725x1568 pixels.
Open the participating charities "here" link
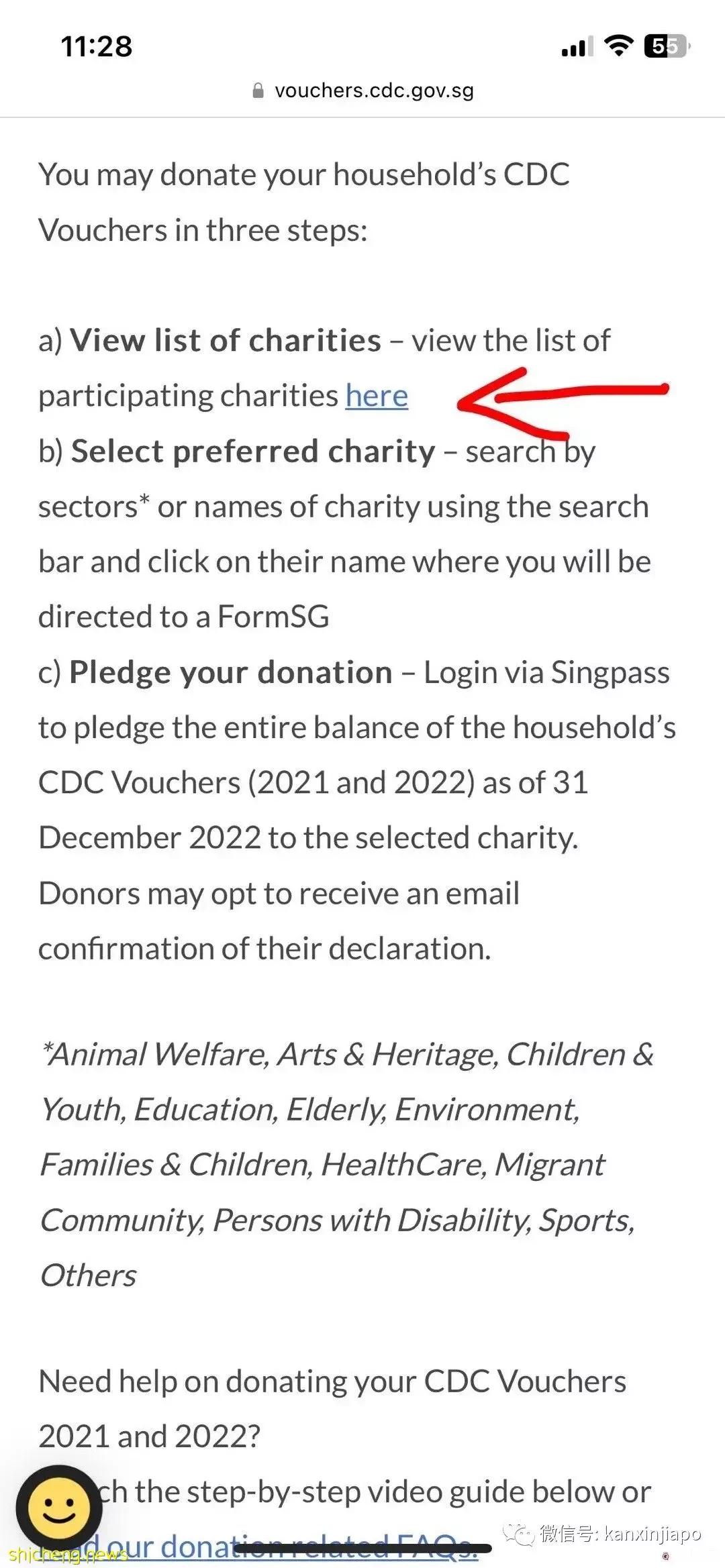(377, 396)
